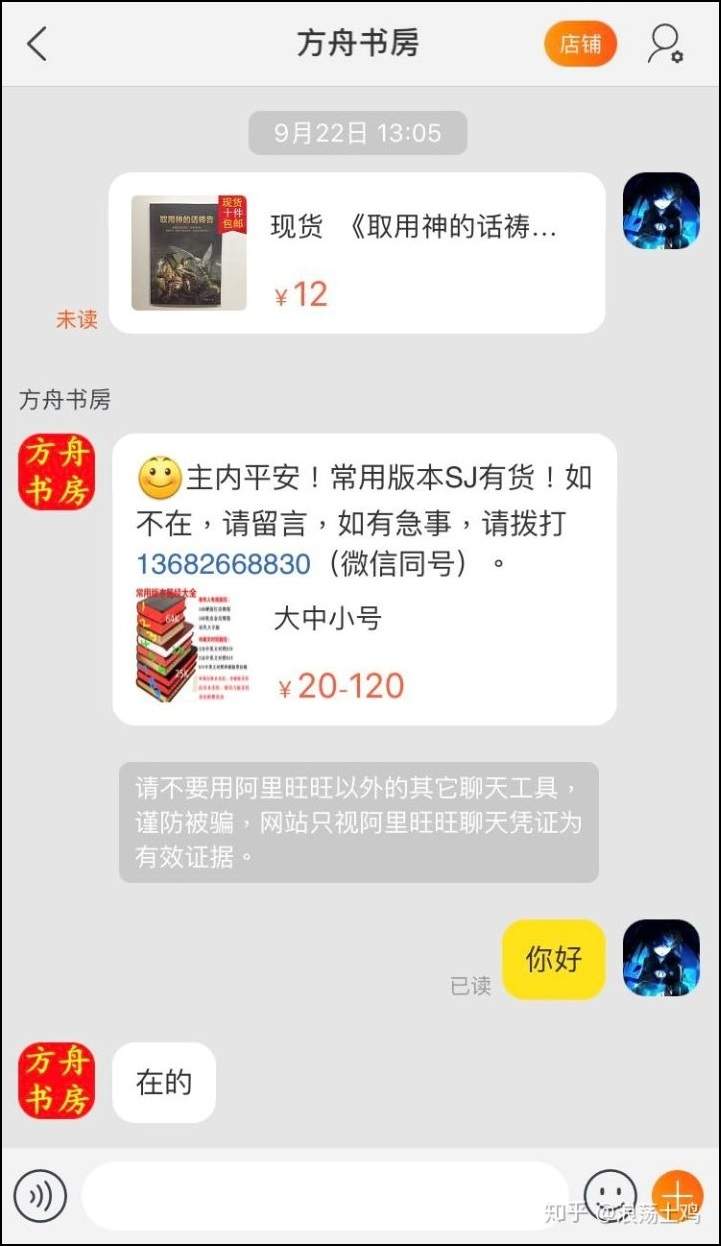Go back from the 方舟书房 chat
Screen dimensions: 721x1246
coord(37,44)
